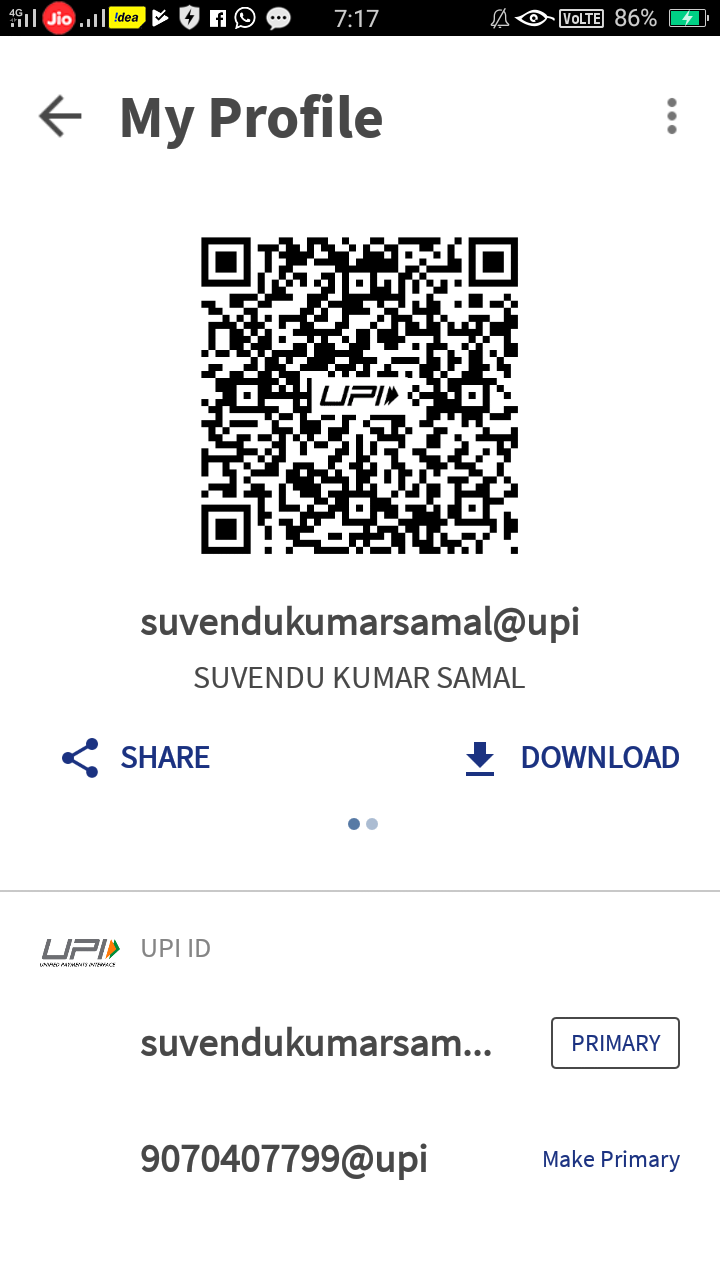This screenshot has height=1280, width=720.
Task: Open the suvendukumarsam... UPI ID row
Action: [316, 1044]
